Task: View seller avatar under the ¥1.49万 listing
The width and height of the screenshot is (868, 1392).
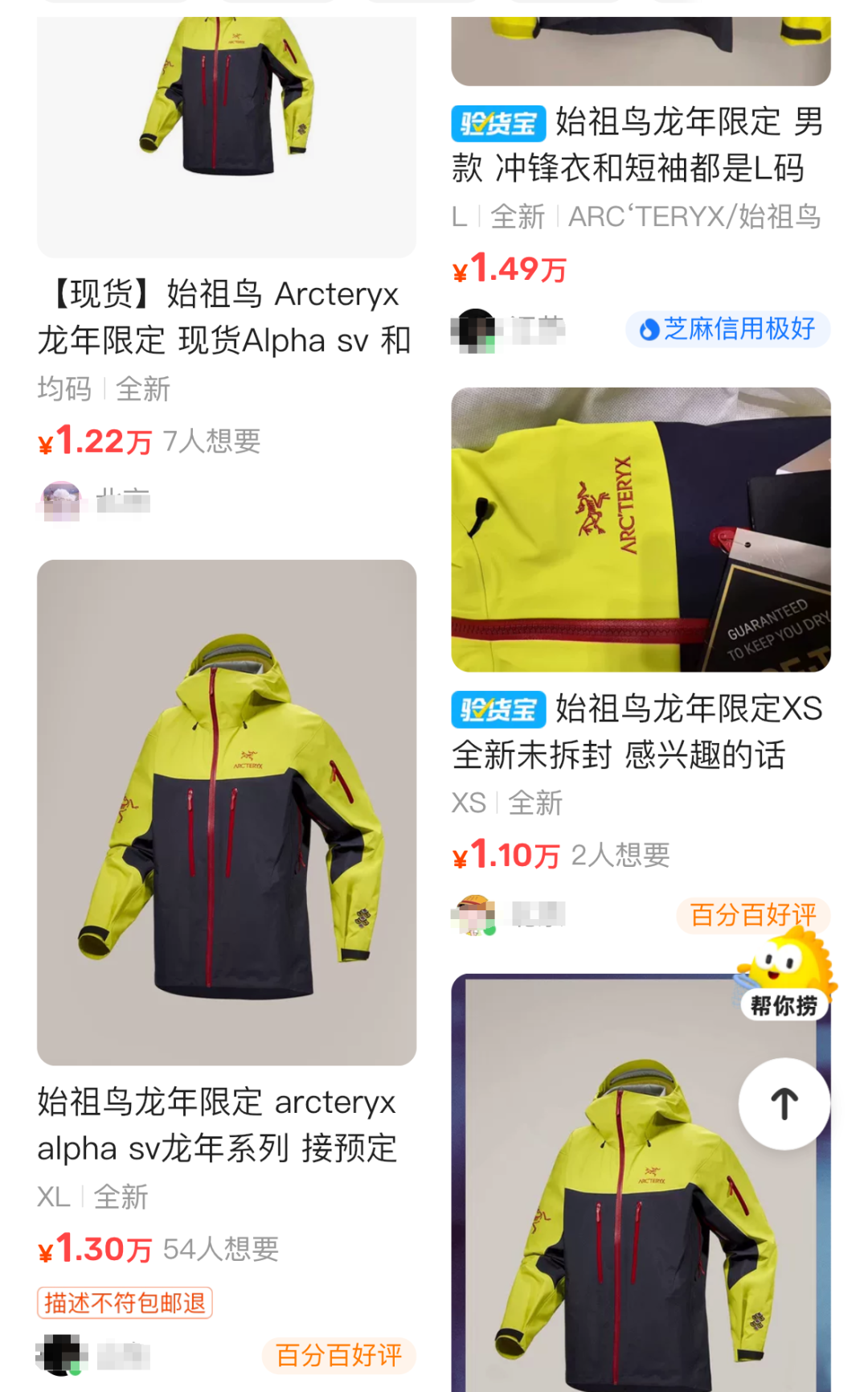Action: coord(474,330)
